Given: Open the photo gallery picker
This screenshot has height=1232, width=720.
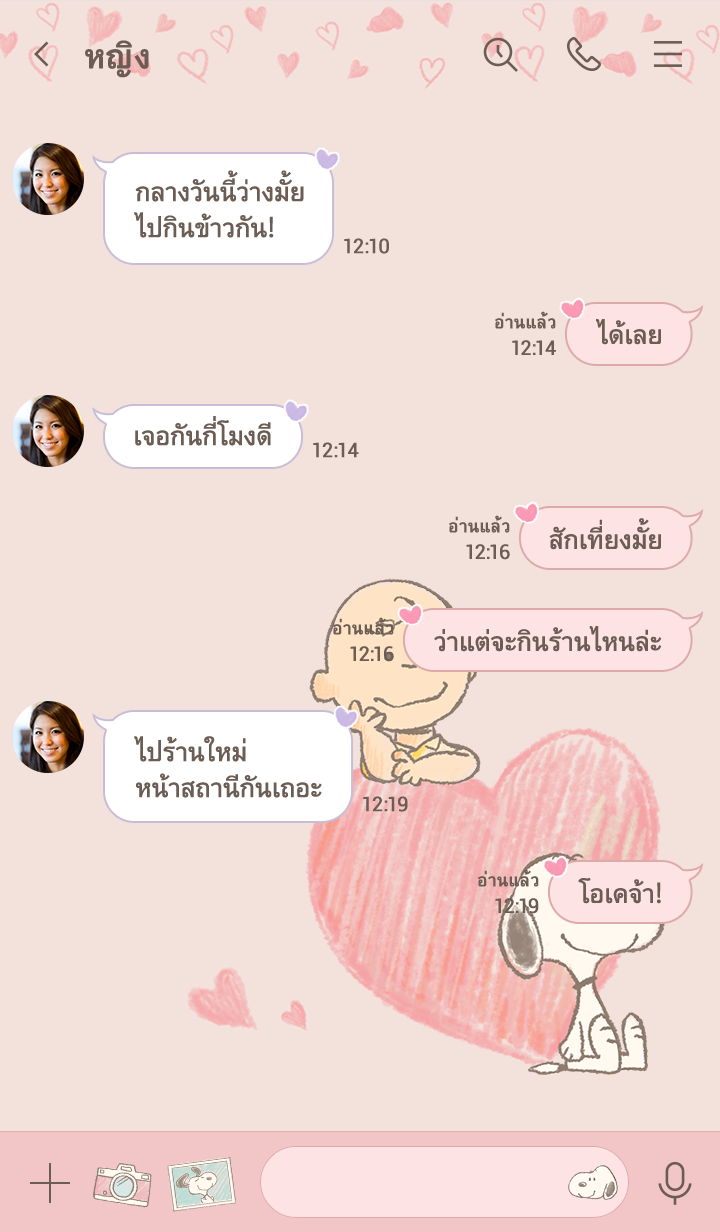Looking at the screenshot, I should [x=201, y=1184].
